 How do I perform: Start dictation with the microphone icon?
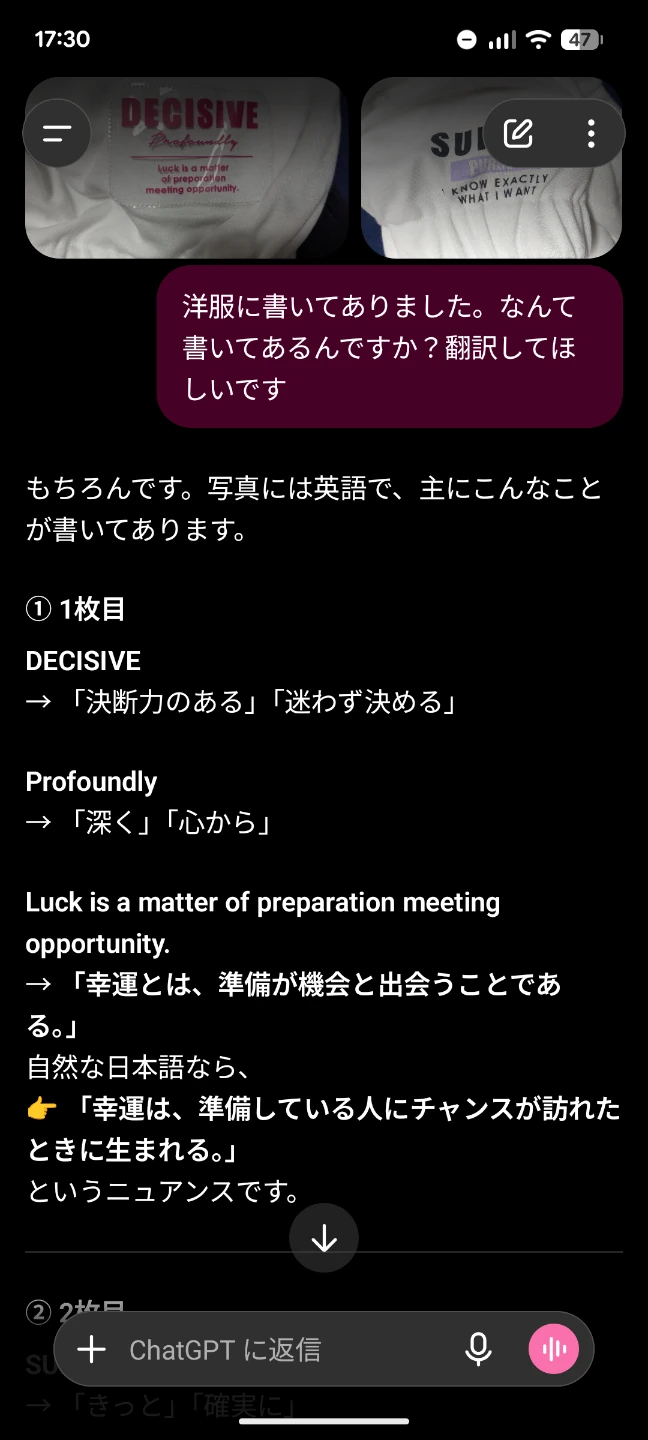click(479, 1350)
